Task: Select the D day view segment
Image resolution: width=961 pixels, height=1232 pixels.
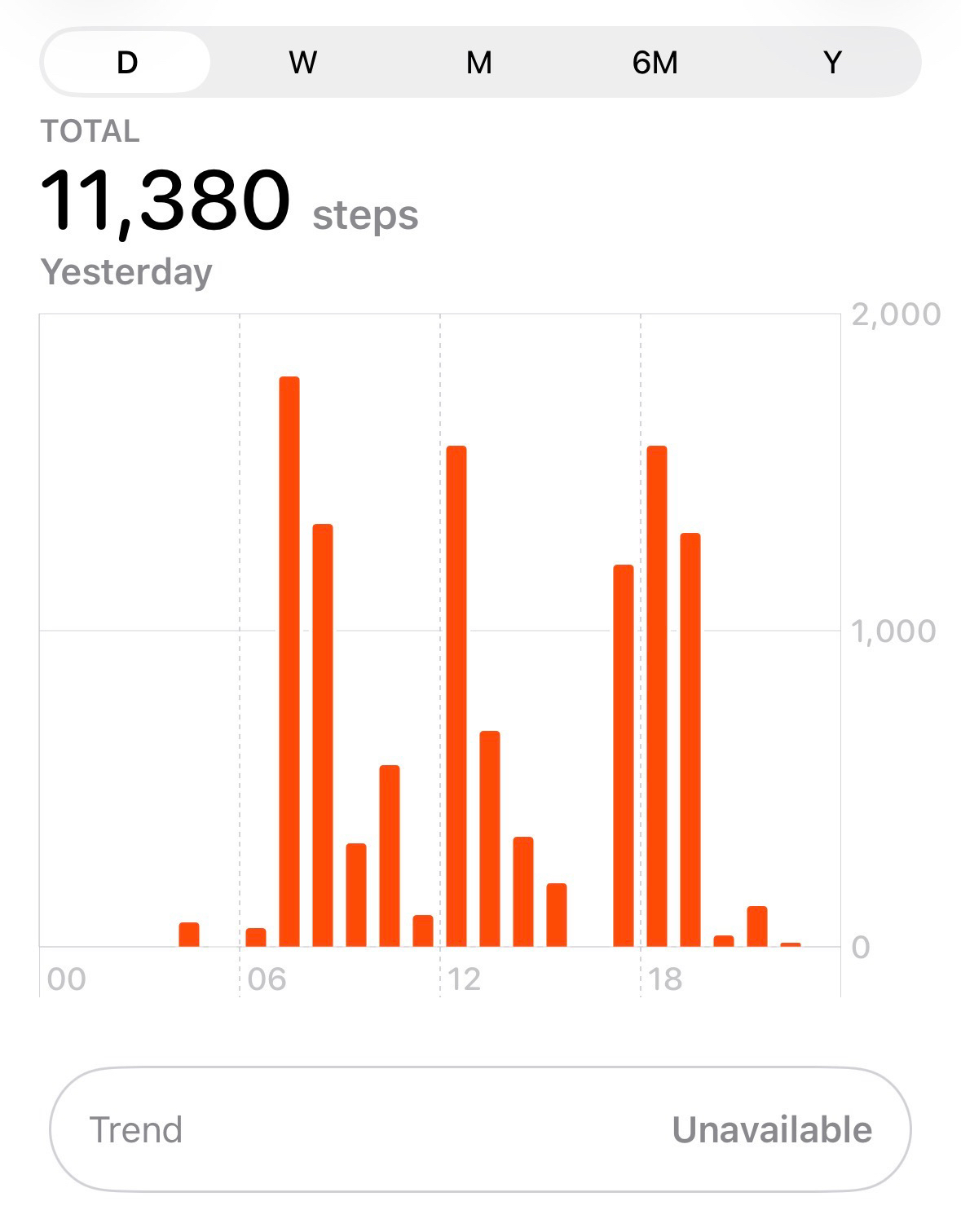Action: (x=127, y=63)
